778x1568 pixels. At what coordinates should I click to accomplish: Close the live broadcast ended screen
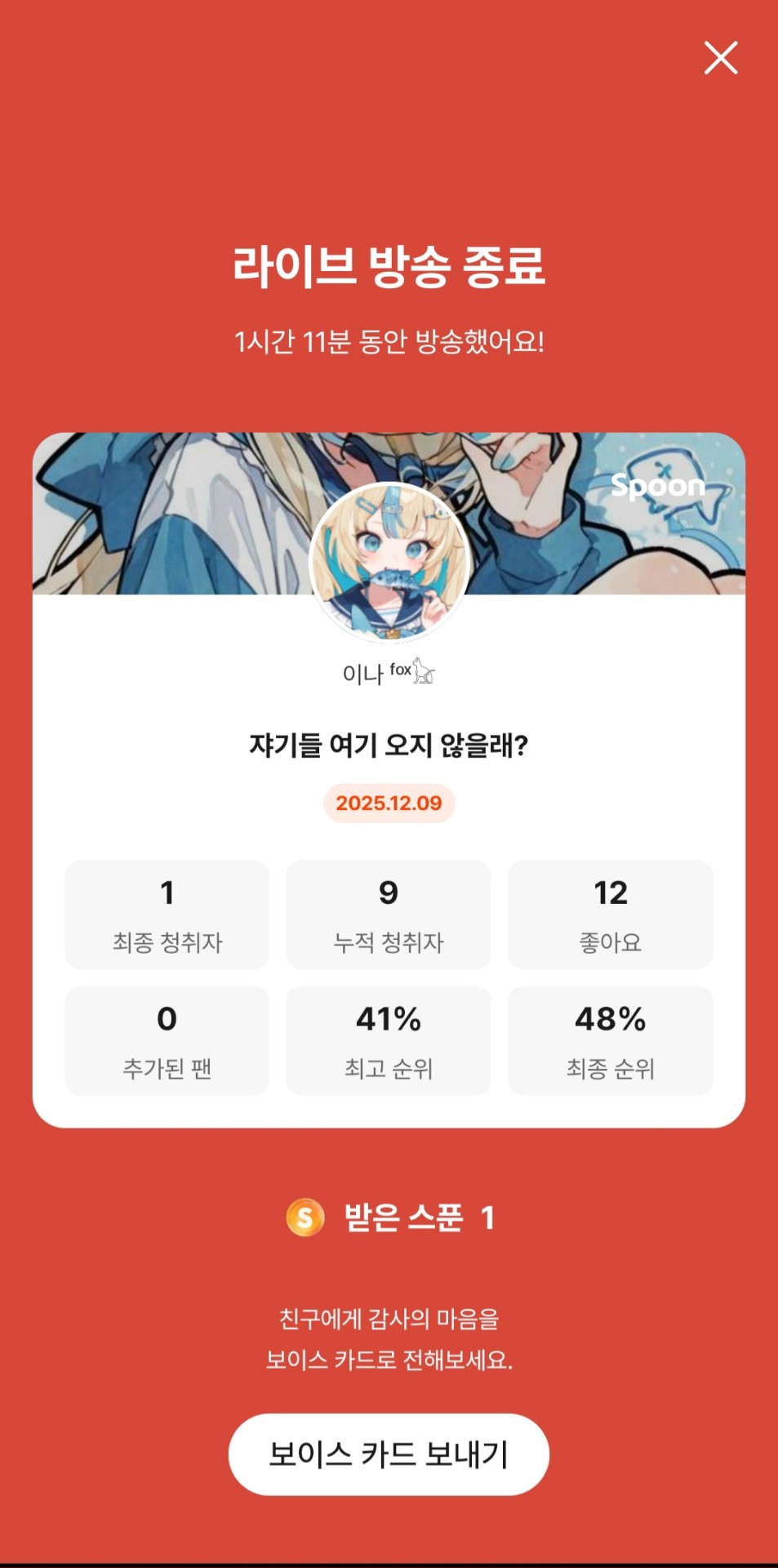[721, 58]
